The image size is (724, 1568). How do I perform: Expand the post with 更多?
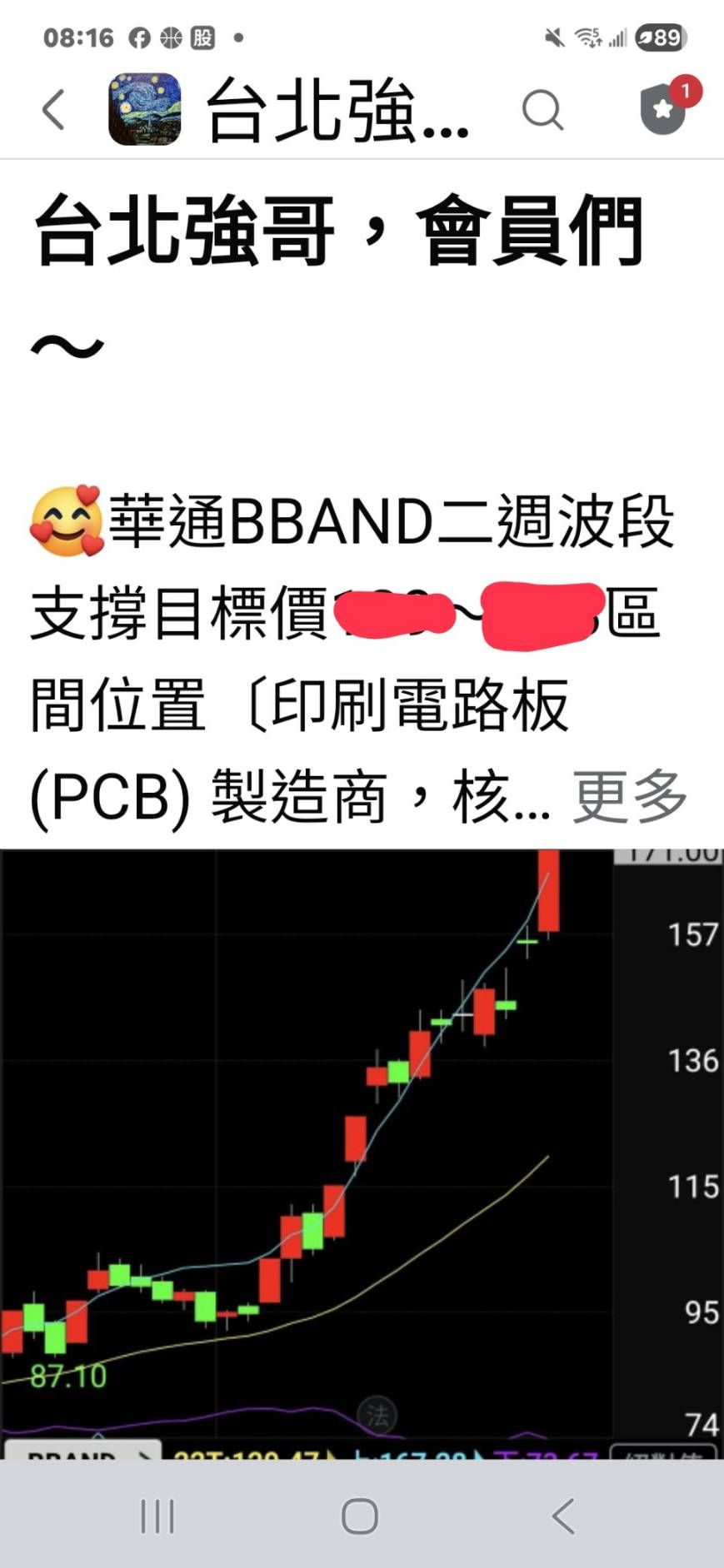630,796
